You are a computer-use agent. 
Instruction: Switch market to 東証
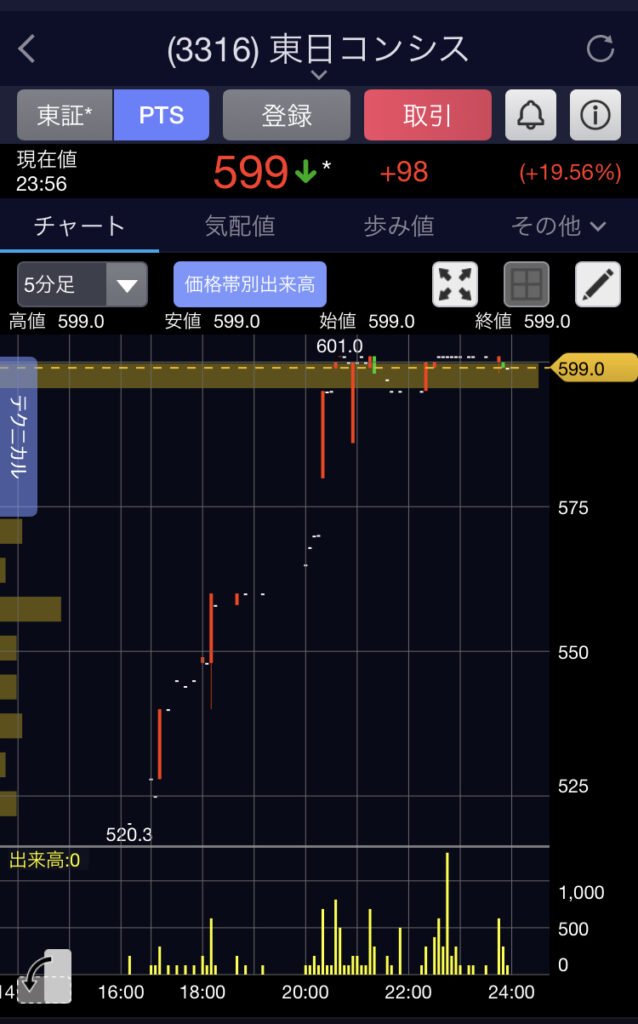point(65,115)
